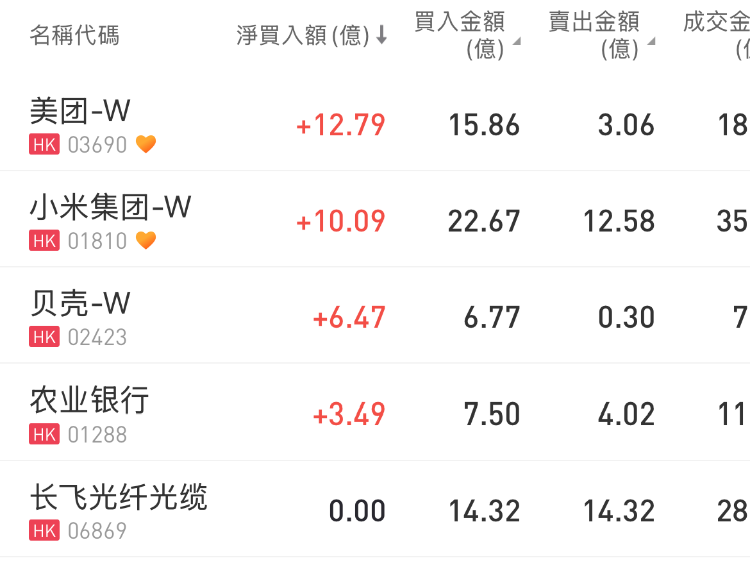Image resolution: width=750 pixels, height=565 pixels.
Task: View 贝壳-W stock details
Action: 81,304
